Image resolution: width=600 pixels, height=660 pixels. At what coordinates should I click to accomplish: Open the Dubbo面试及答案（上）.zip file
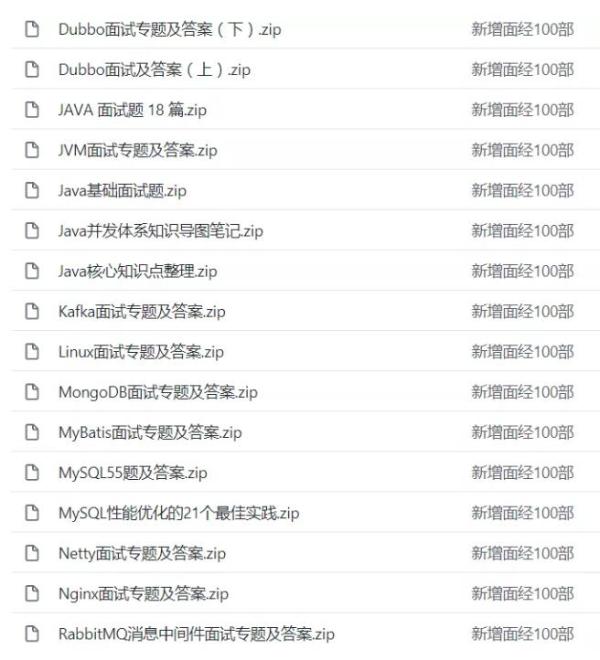(153, 70)
